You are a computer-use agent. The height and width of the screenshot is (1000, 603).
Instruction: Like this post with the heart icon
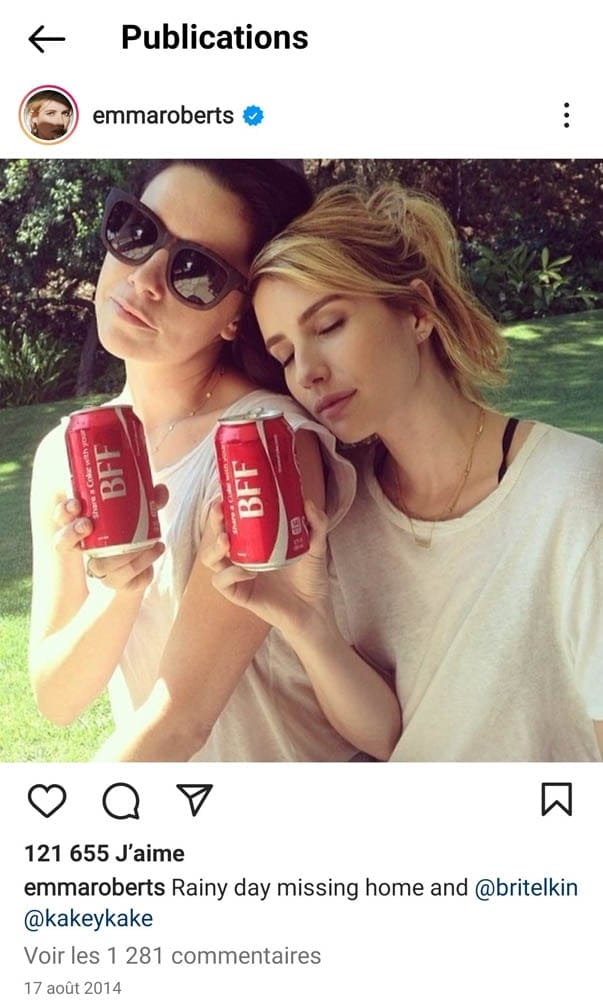(x=46, y=800)
